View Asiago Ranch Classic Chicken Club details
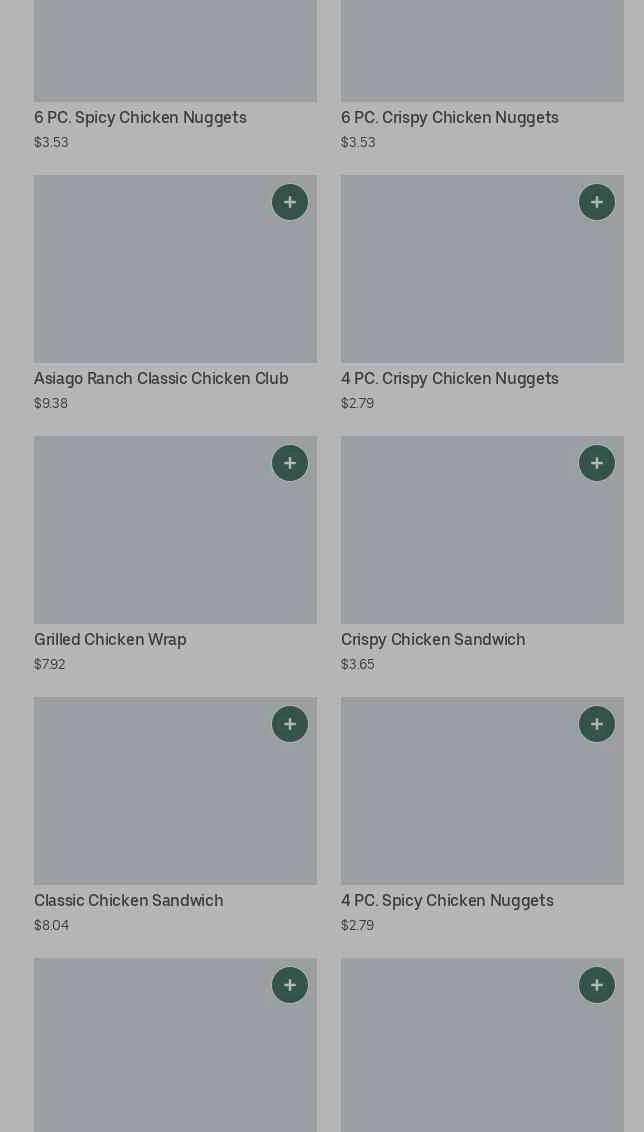644x1132 pixels. pos(175,294)
